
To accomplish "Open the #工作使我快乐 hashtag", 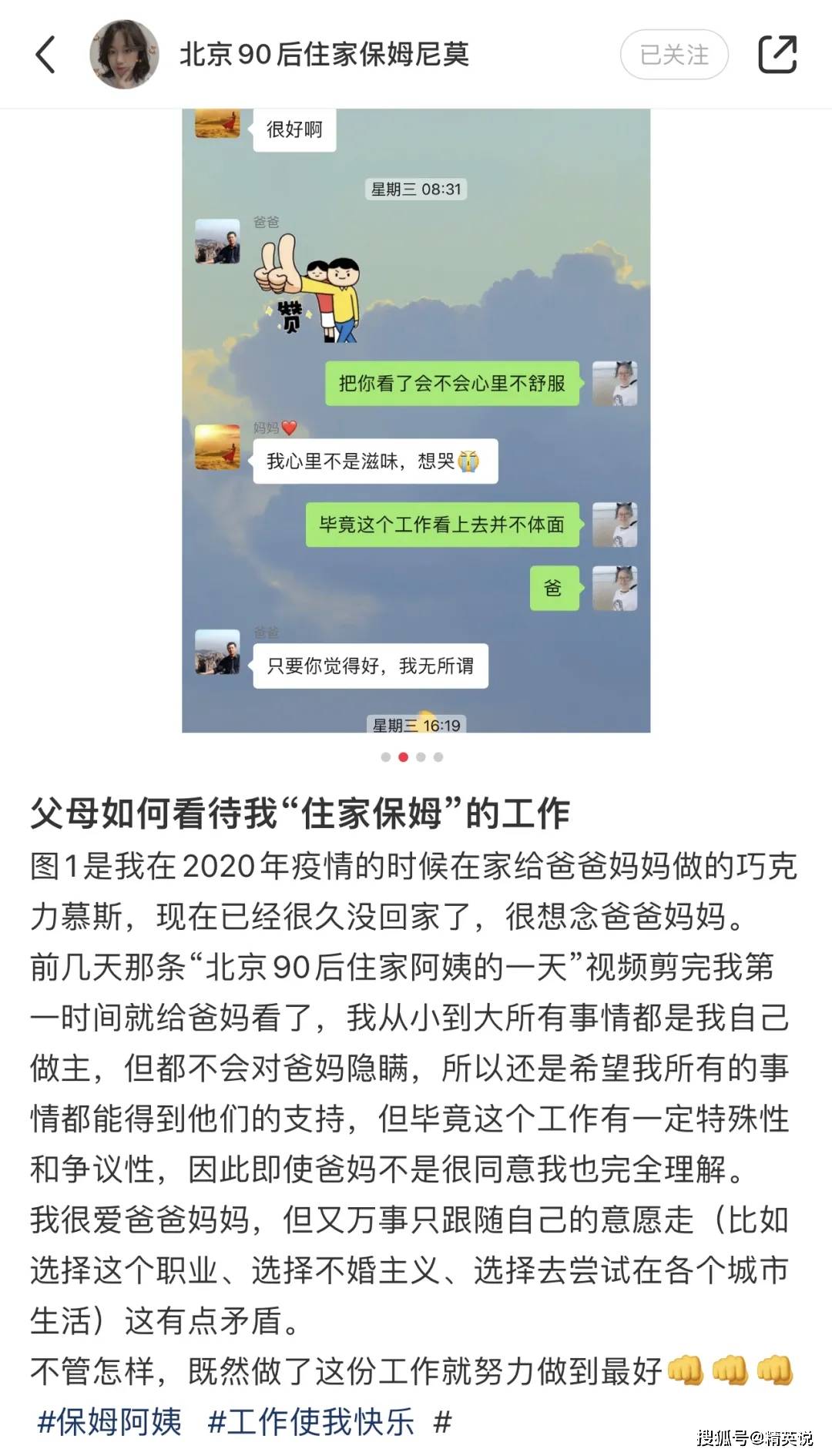I will (x=310, y=1422).
